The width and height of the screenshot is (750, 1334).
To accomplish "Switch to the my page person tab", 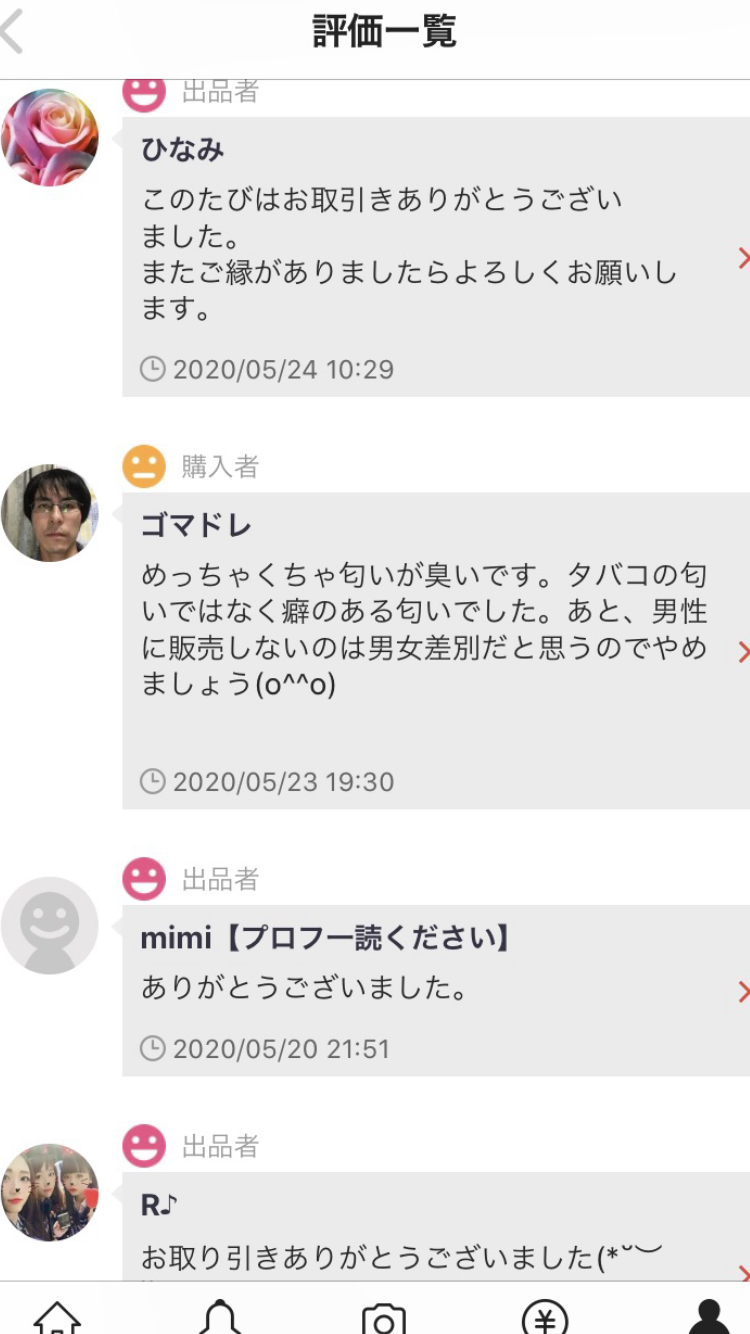I will [x=709, y=1315].
